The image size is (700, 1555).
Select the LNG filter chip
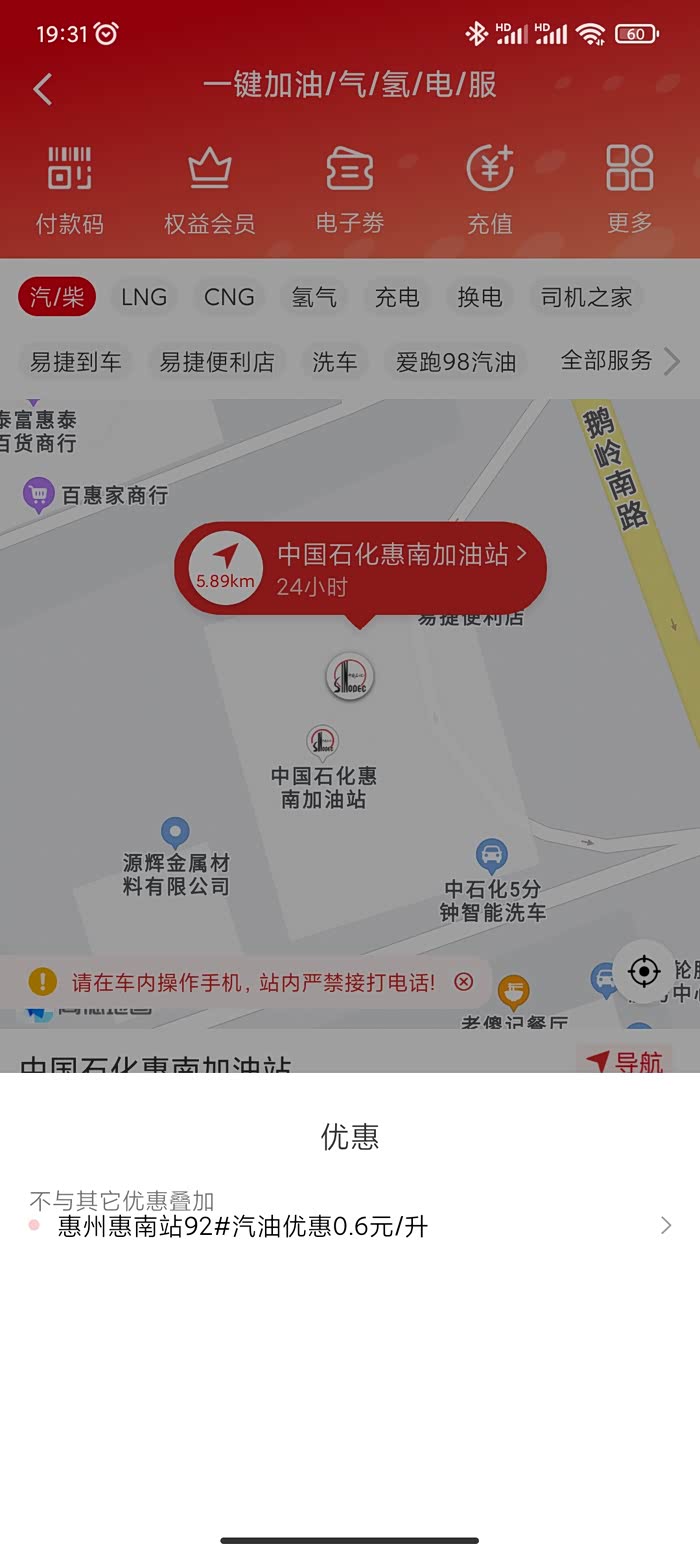point(144,297)
